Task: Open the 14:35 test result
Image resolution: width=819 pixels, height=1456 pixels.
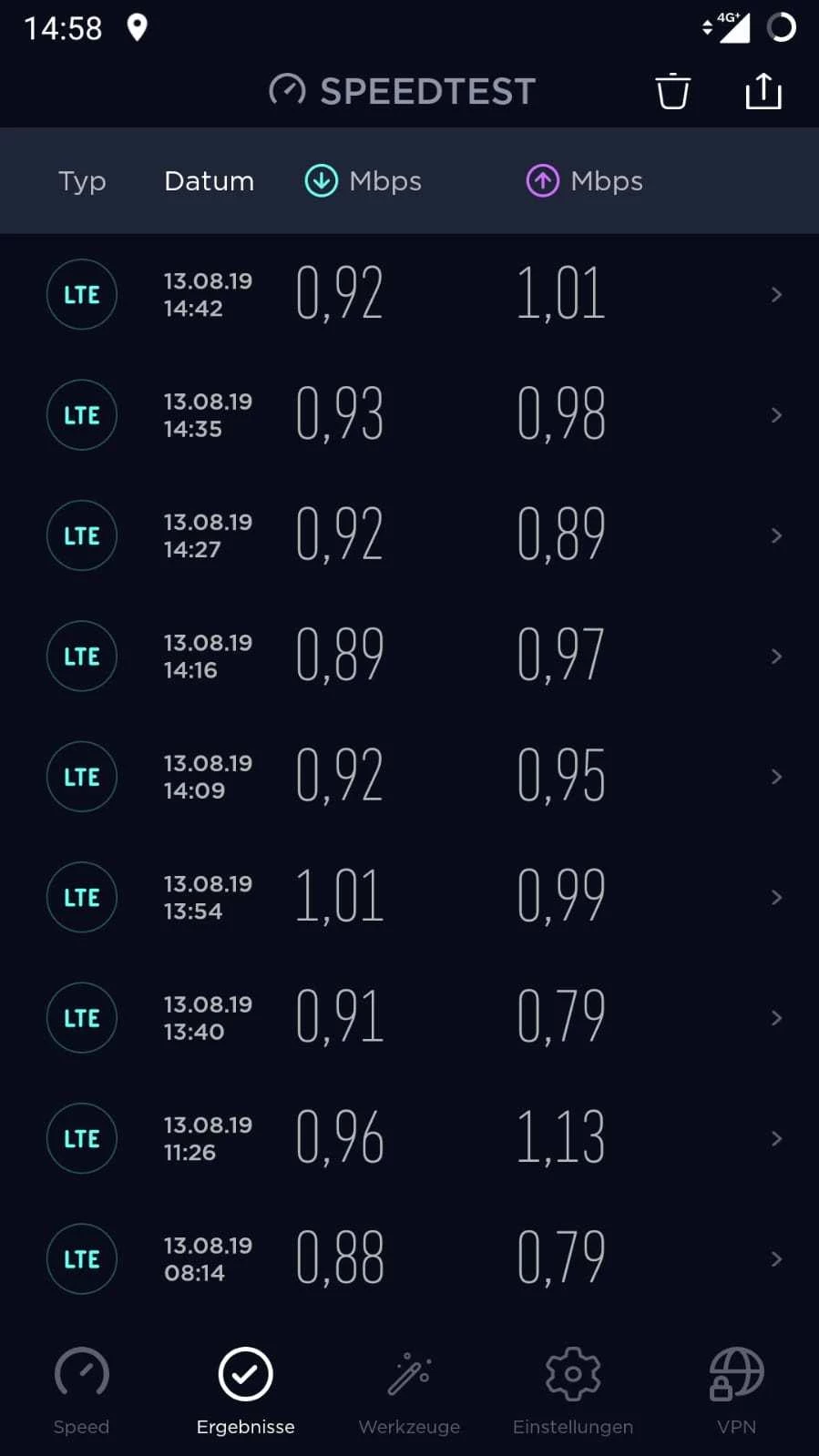Action: click(410, 415)
